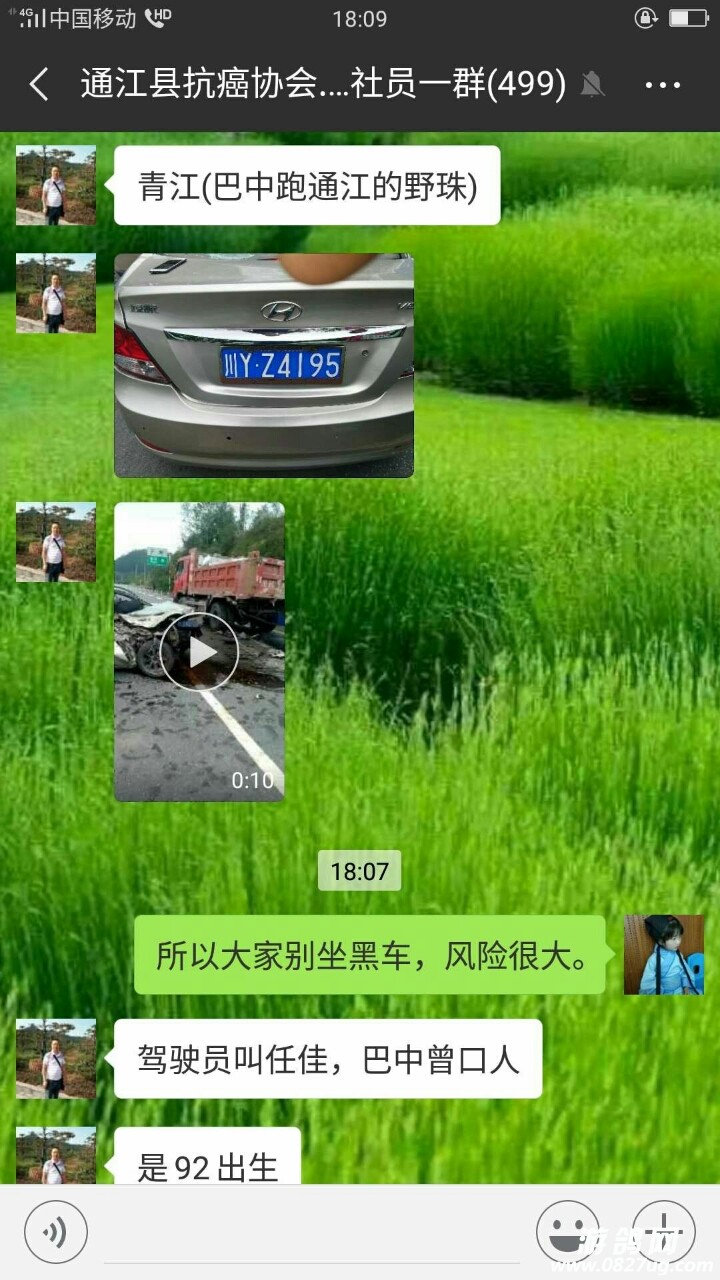Open the plus attachments menu

(x=664, y=1232)
